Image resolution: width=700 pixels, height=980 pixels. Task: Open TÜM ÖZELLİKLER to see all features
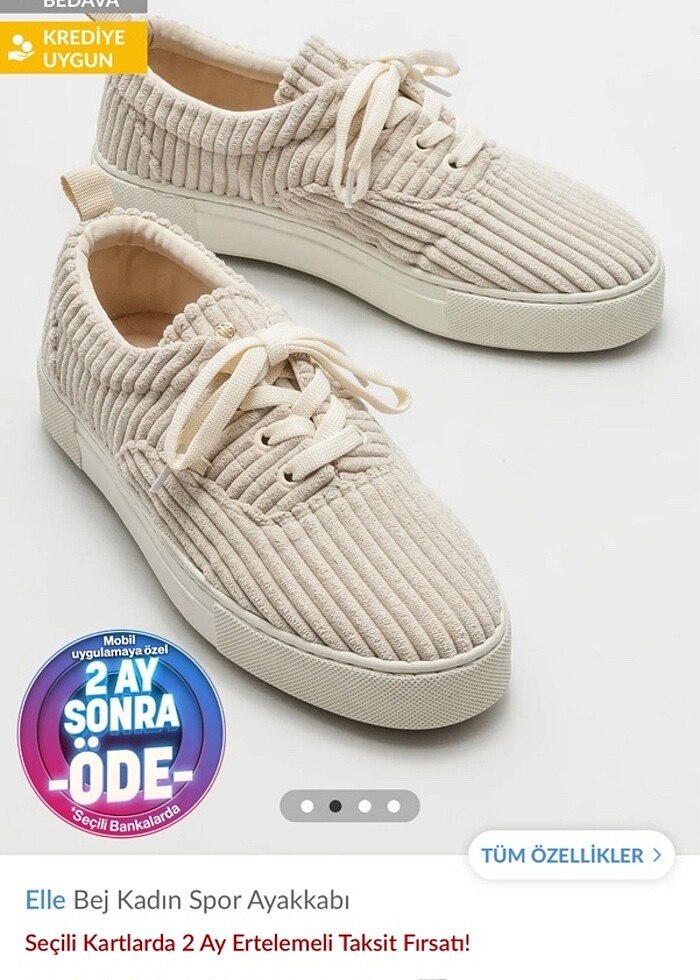pos(571,855)
